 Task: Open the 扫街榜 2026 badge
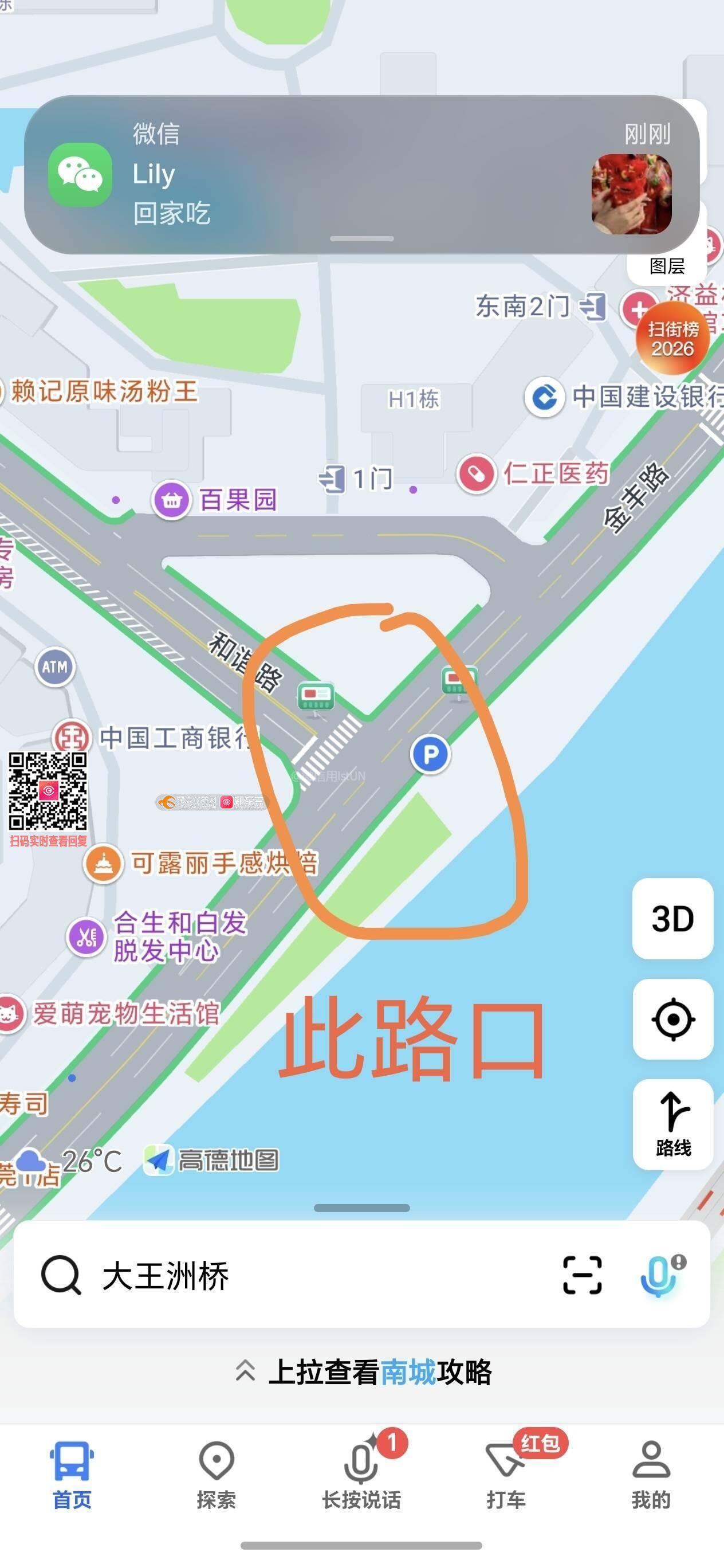click(x=672, y=339)
